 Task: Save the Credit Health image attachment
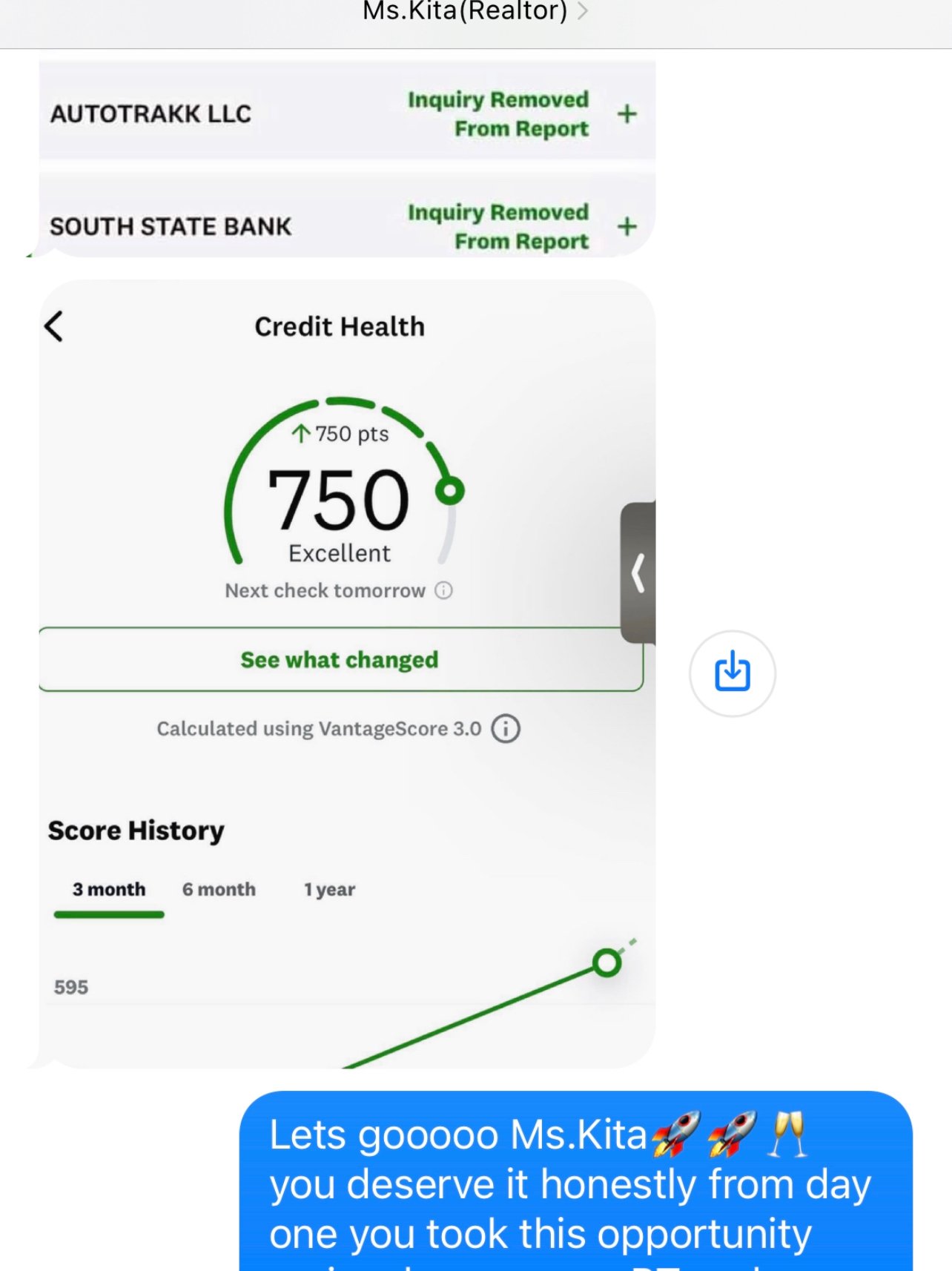[732, 673]
